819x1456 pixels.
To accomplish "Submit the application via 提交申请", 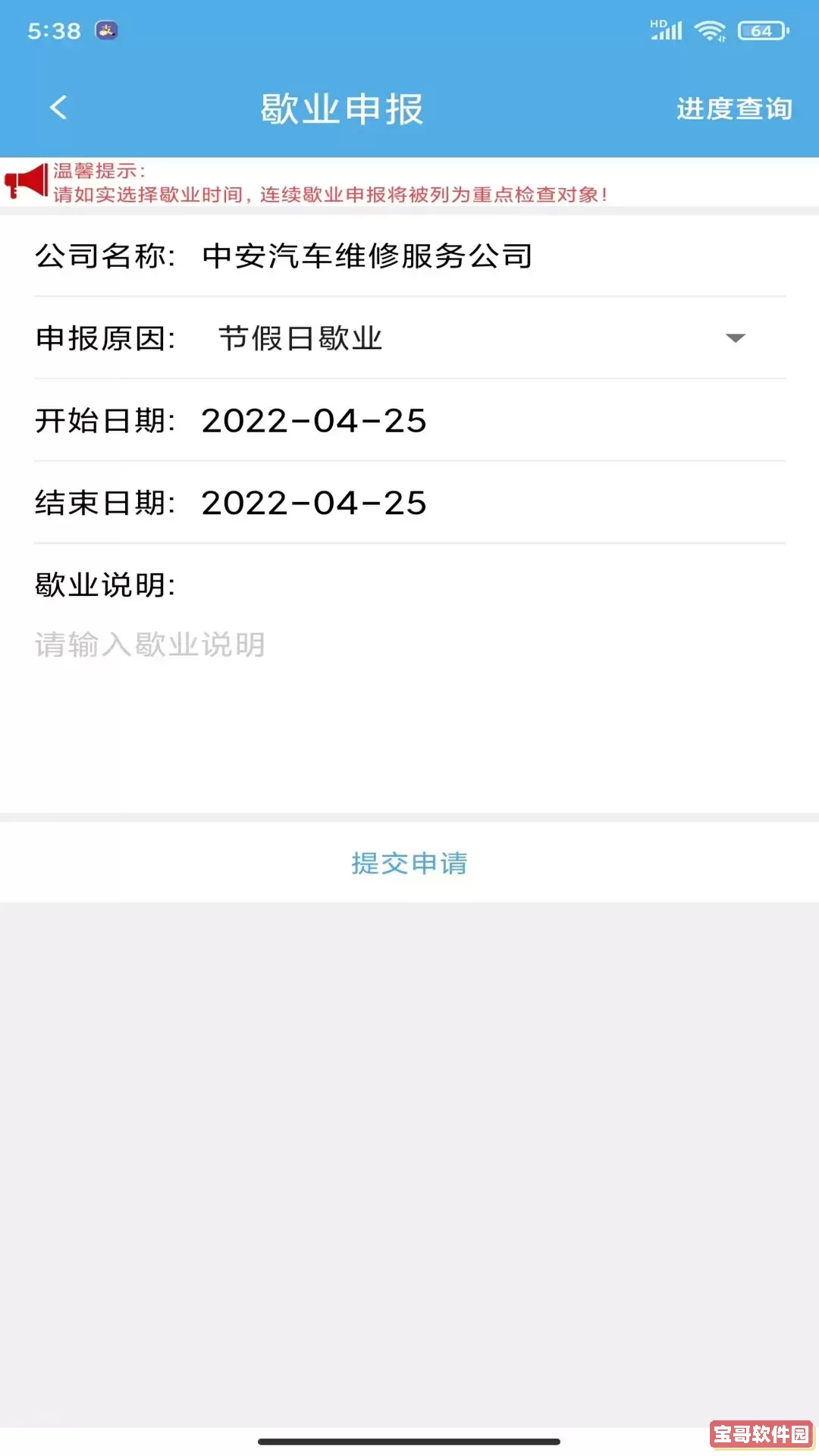I will tap(409, 862).
